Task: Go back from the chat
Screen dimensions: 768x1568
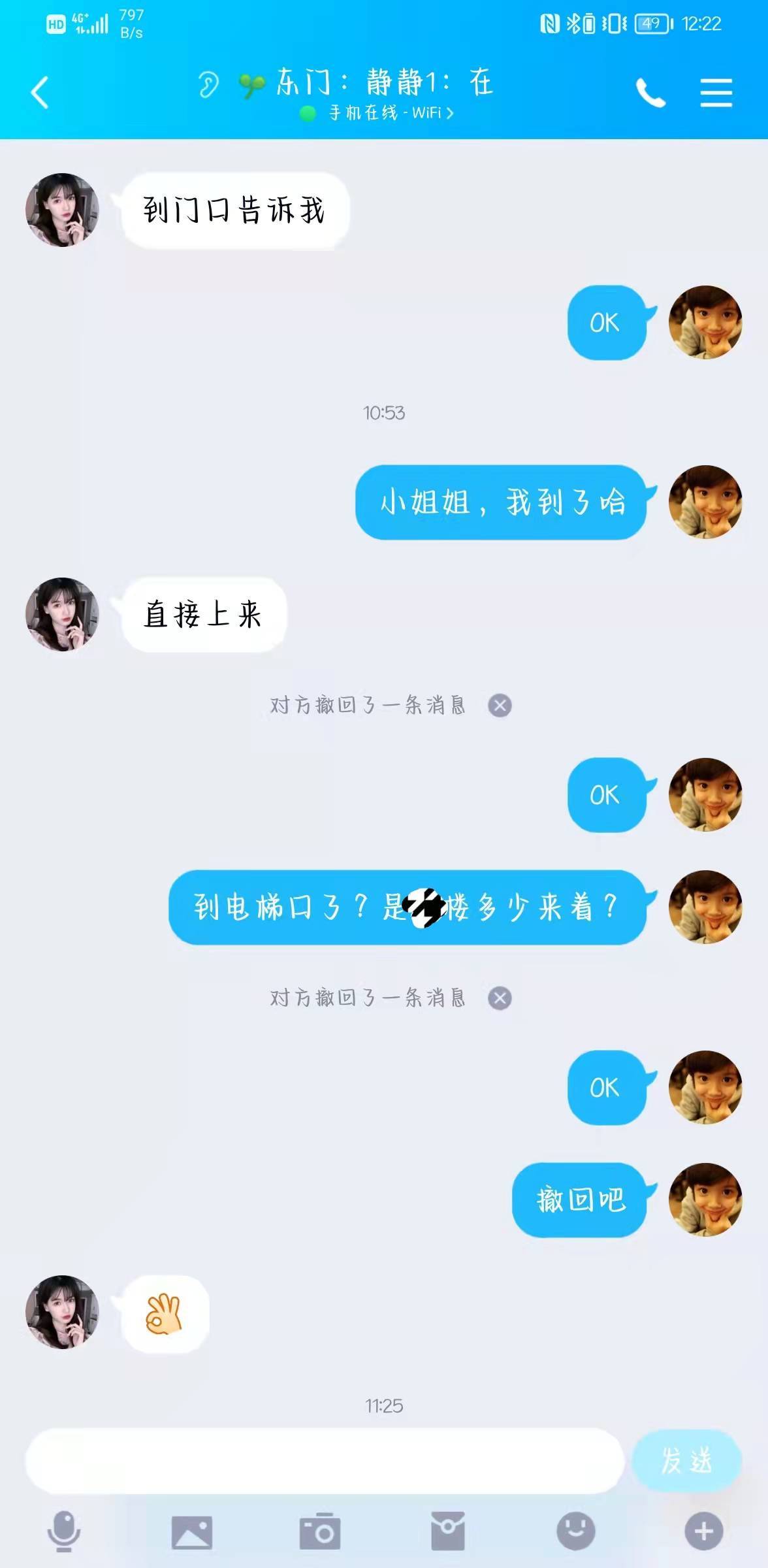Action: 40,92
